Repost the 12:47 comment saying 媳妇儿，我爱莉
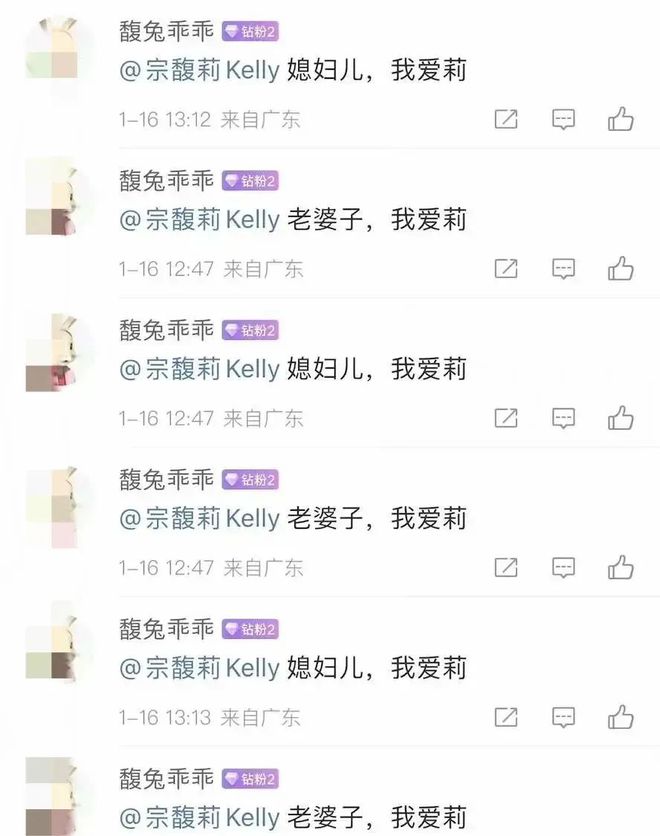660x836 pixels. click(x=507, y=418)
